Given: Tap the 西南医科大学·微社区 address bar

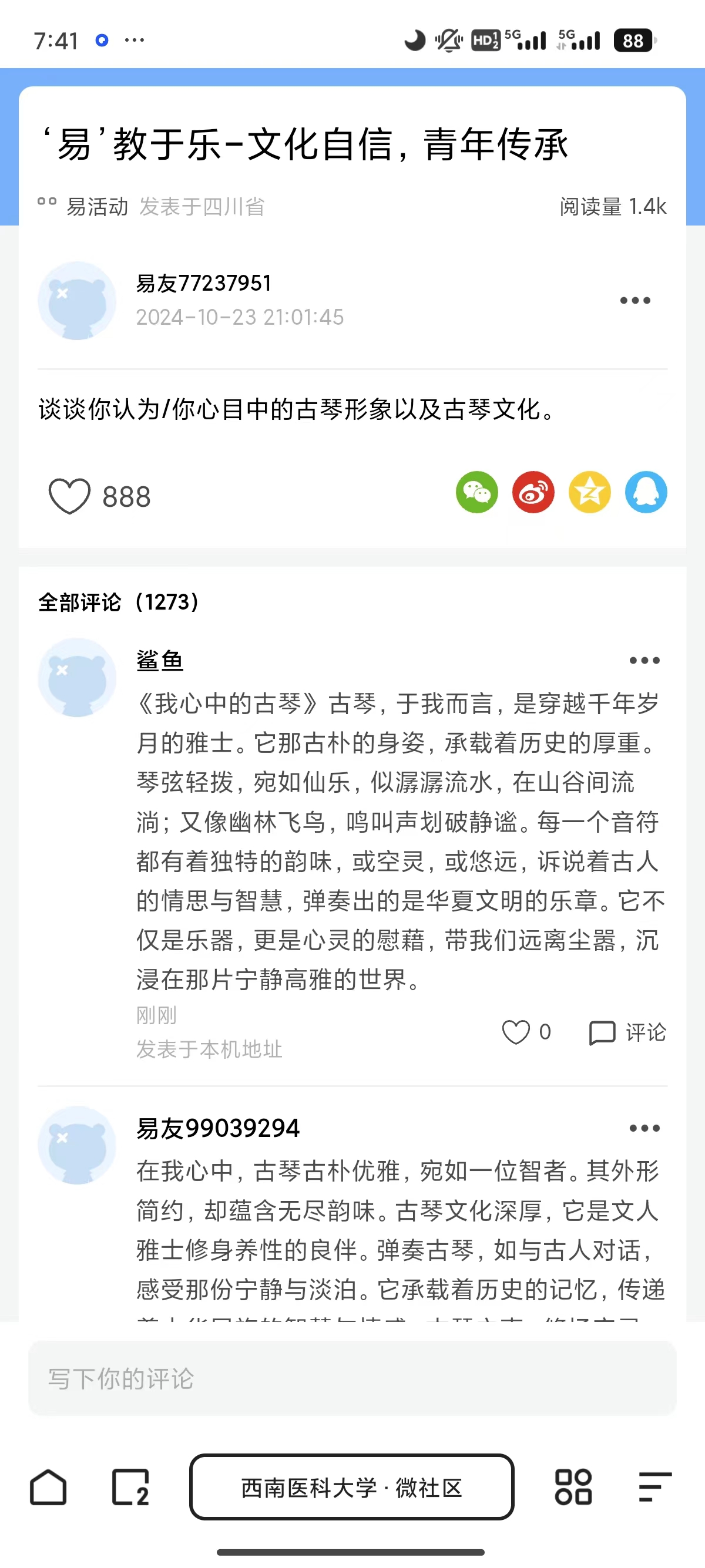Looking at the screenshot, I should 352,1487.
